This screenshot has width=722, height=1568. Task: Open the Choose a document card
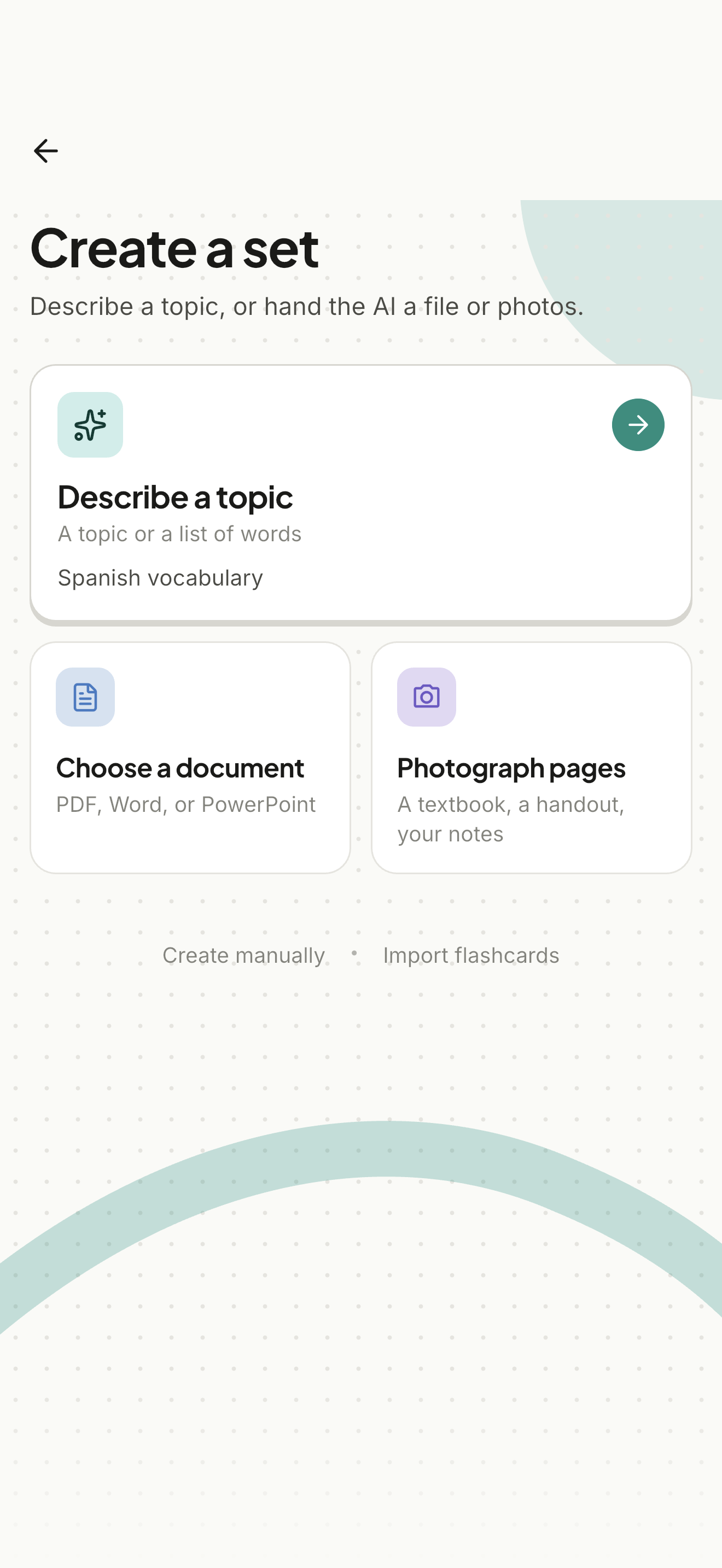190,757
